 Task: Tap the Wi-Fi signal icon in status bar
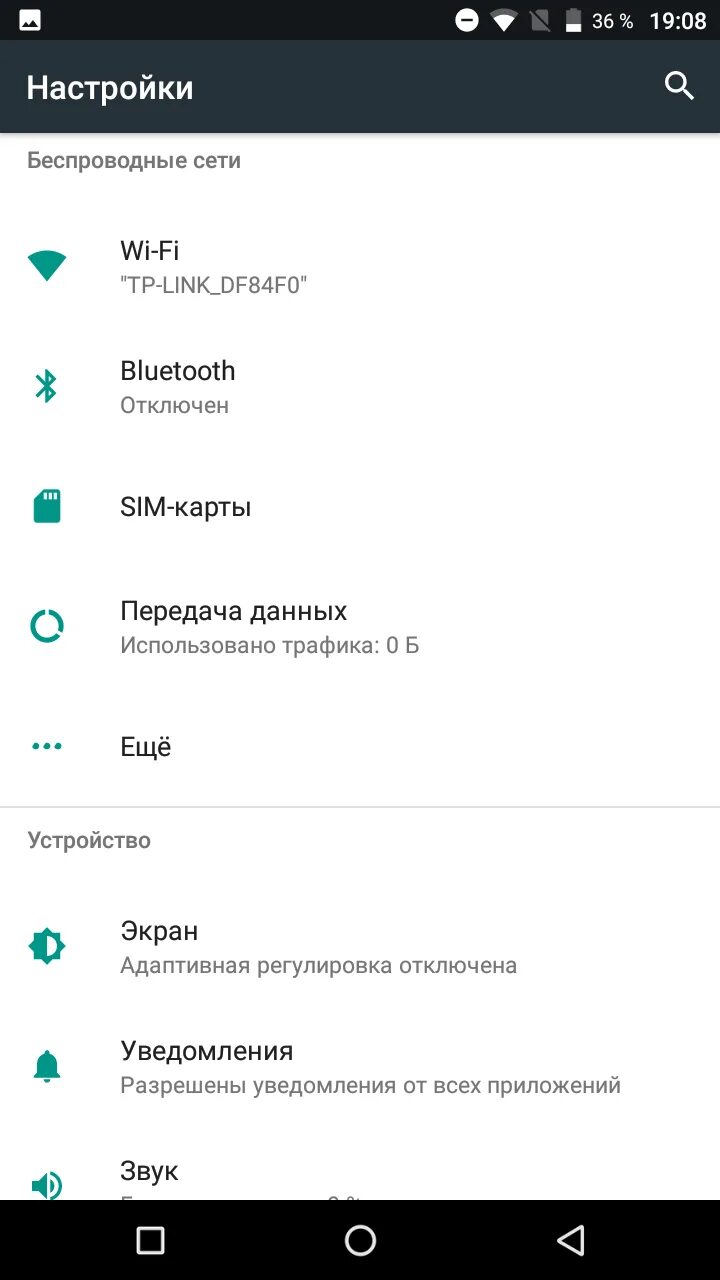point(501,19)
